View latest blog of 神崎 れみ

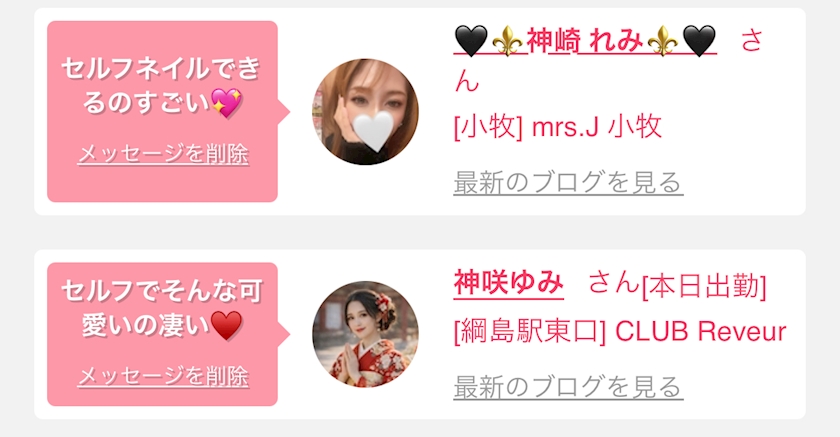pyautogui.click(x=567, y=182)
